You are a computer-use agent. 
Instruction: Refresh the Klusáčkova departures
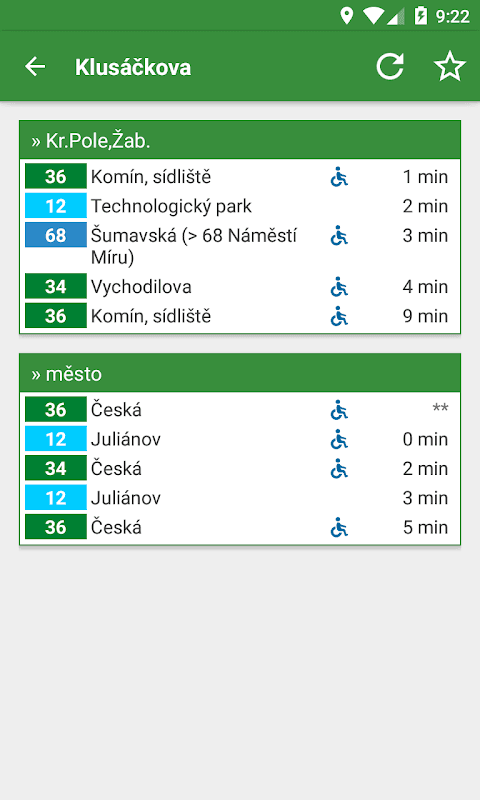pos(390,67)
